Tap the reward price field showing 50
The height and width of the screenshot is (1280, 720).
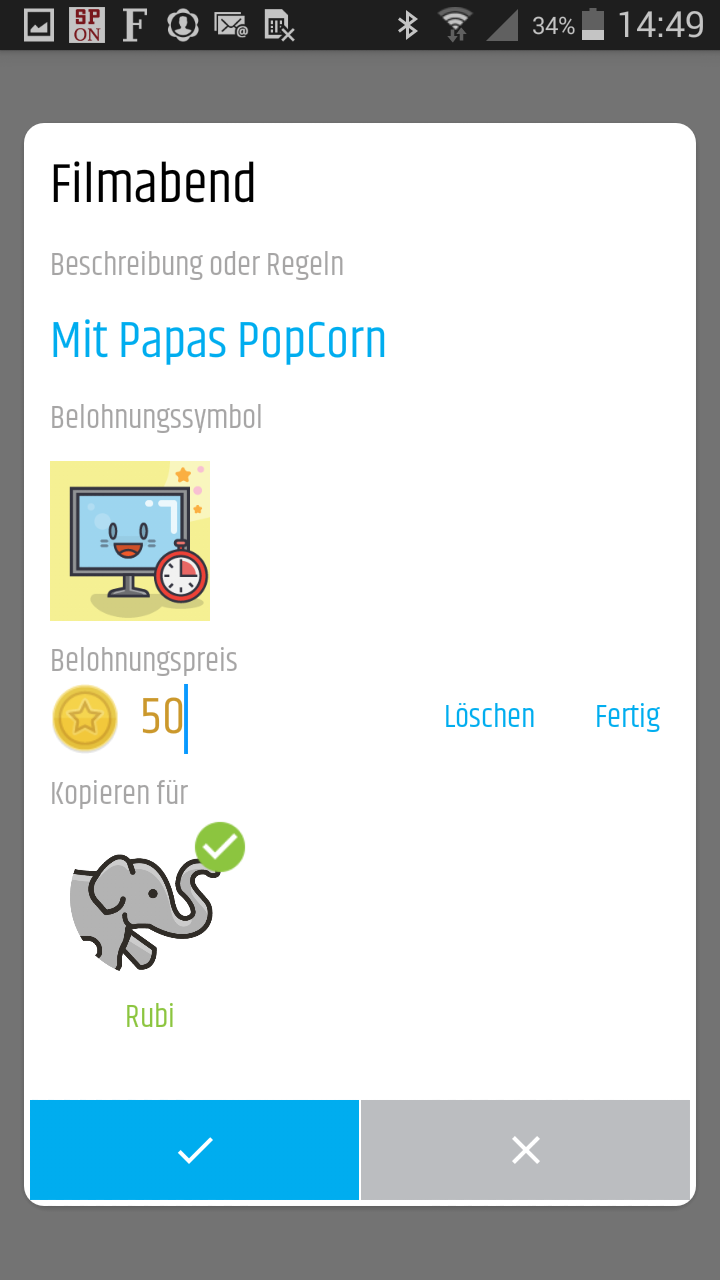(163, 716)
